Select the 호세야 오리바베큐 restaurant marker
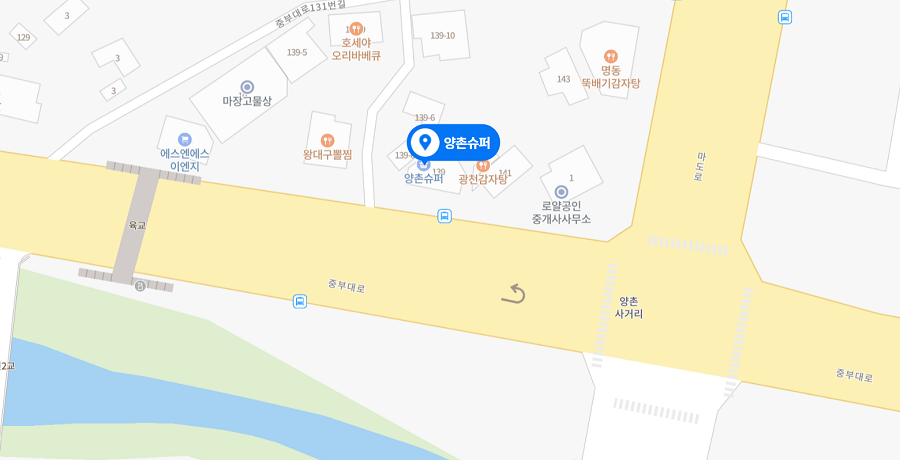The image size is (900, 460). pyautogui.click(x=355, y=29)
